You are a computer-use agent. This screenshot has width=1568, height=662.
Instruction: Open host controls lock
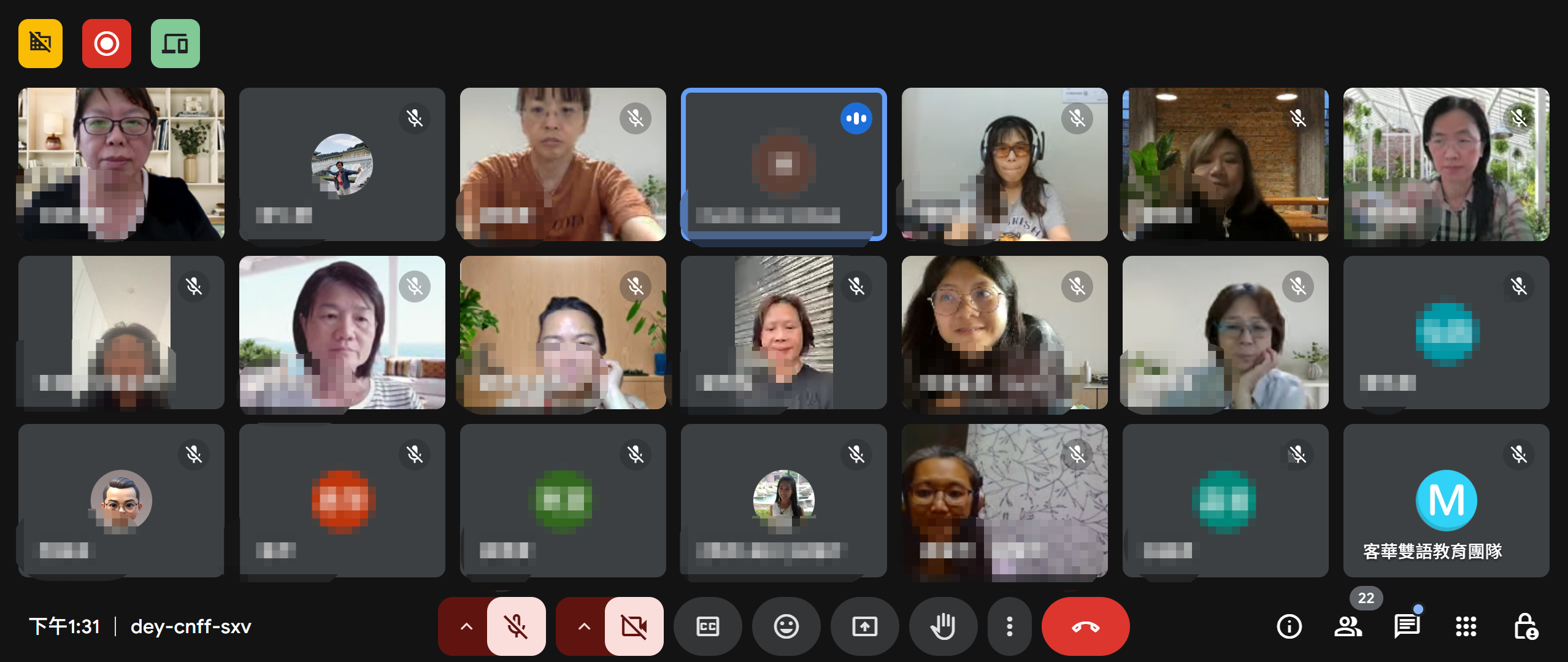pos(1525,626)
